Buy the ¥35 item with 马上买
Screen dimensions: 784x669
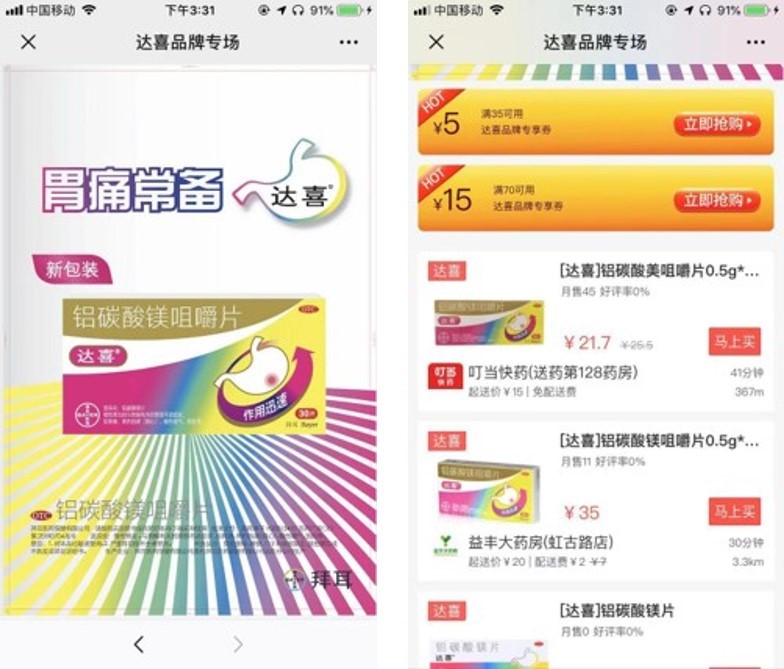pos(733,511)
